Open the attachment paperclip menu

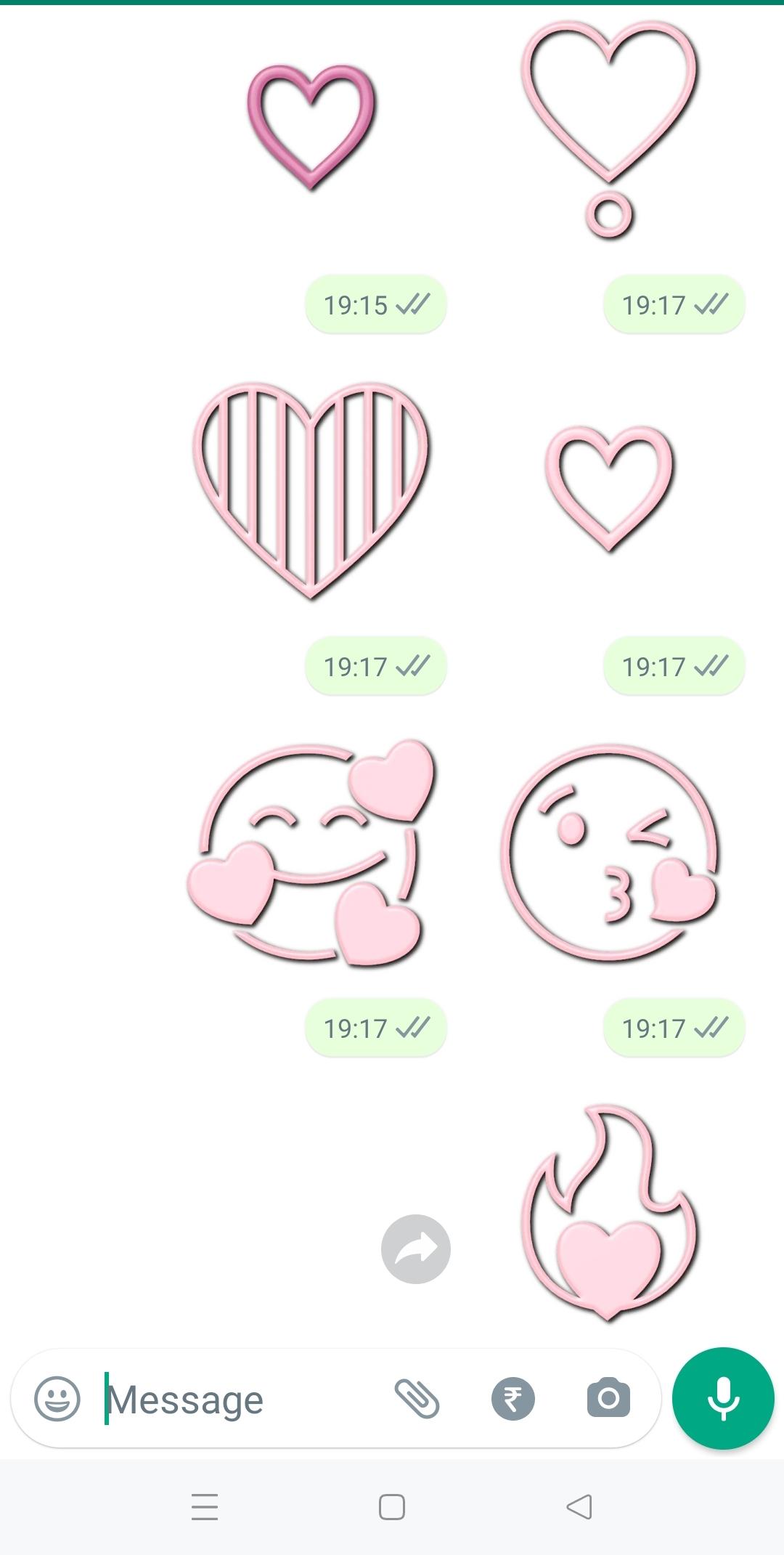pyautogui.click(x=417, y=1399)
